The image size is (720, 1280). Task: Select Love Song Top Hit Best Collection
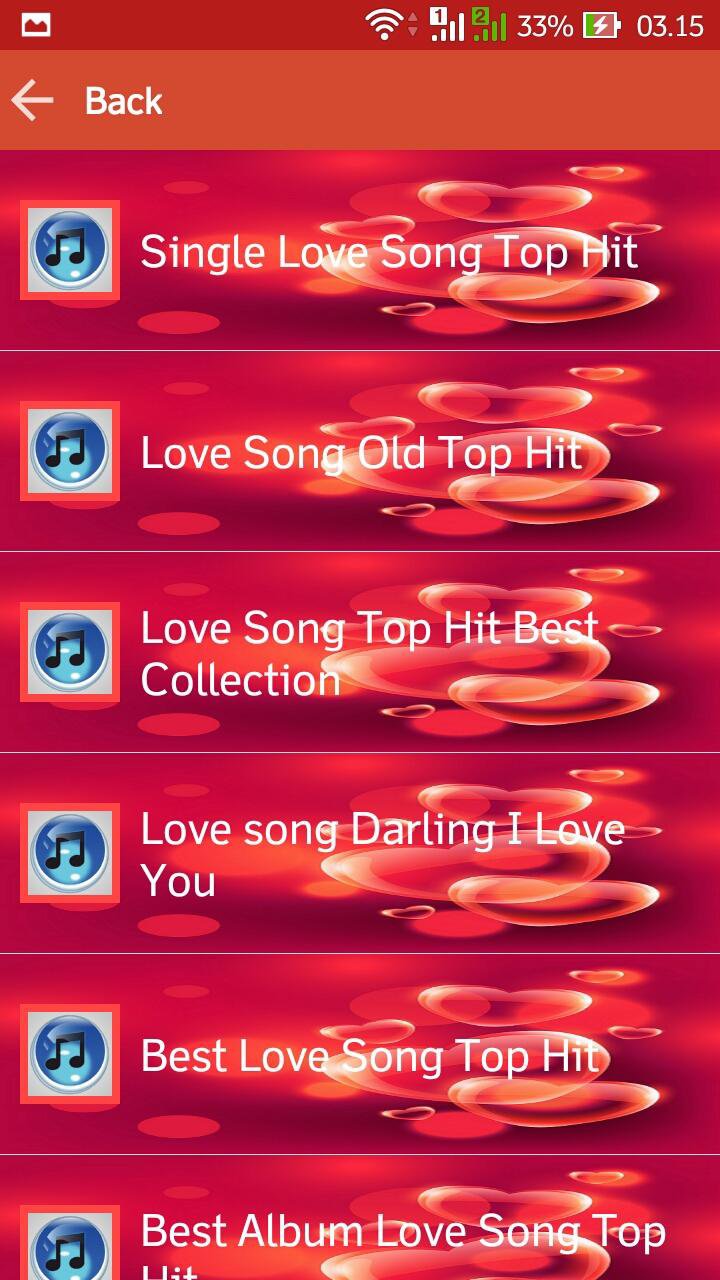pyautogui.click(x=368, y=654)
